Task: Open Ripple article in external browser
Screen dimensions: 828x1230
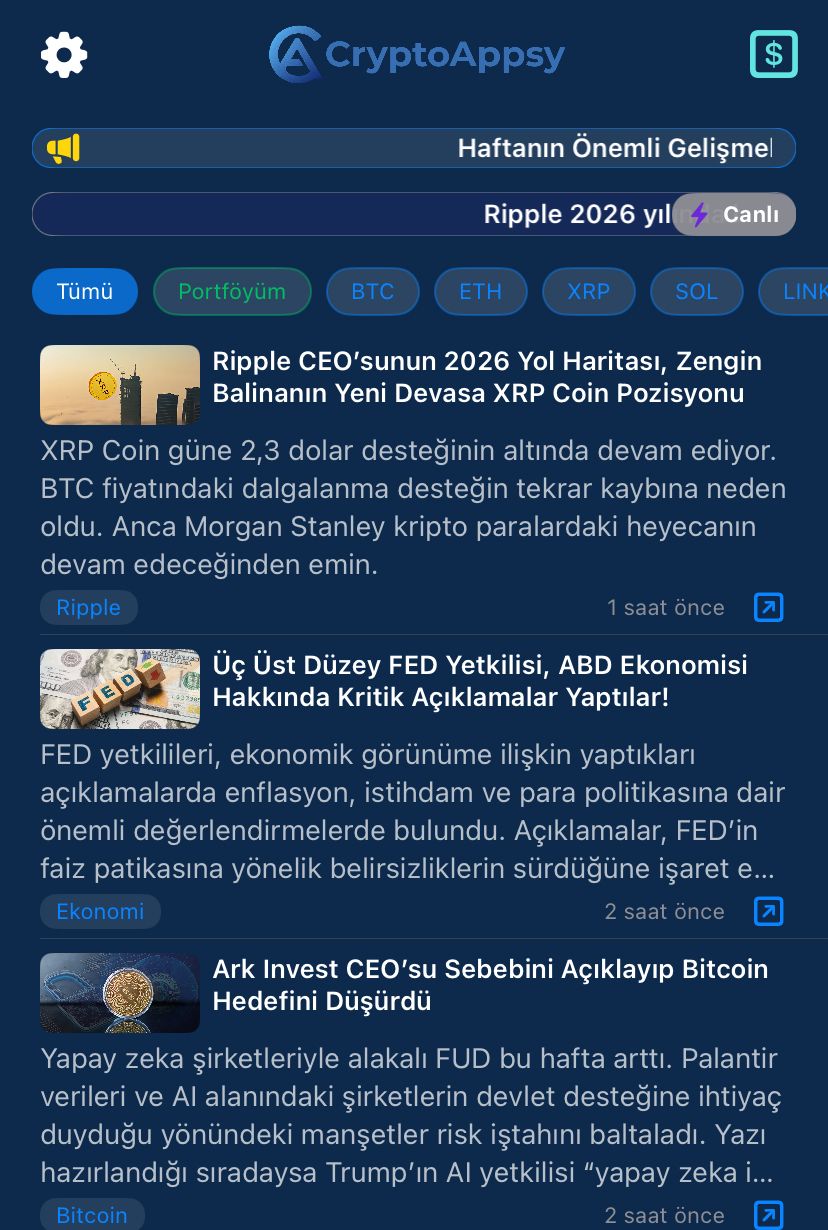Action: [x=768, y=607]
